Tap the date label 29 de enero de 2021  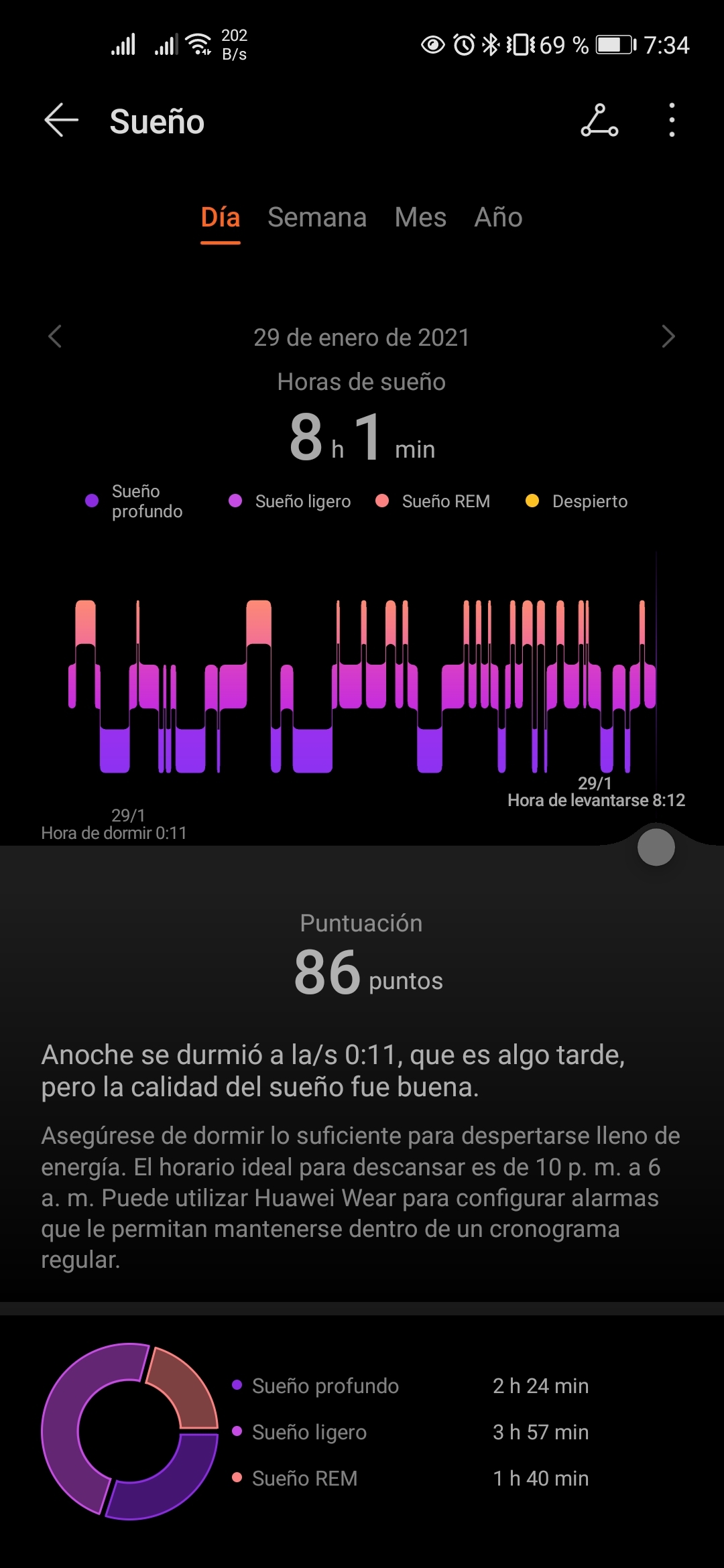(x=361, y=338)
